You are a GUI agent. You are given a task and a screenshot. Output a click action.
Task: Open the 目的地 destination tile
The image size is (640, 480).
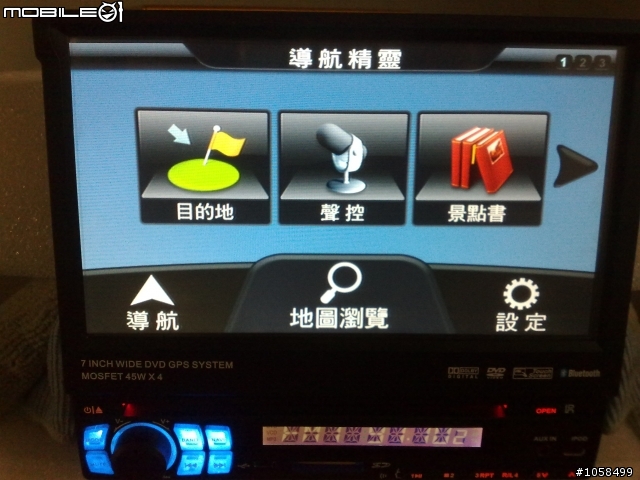coord(203,166)
